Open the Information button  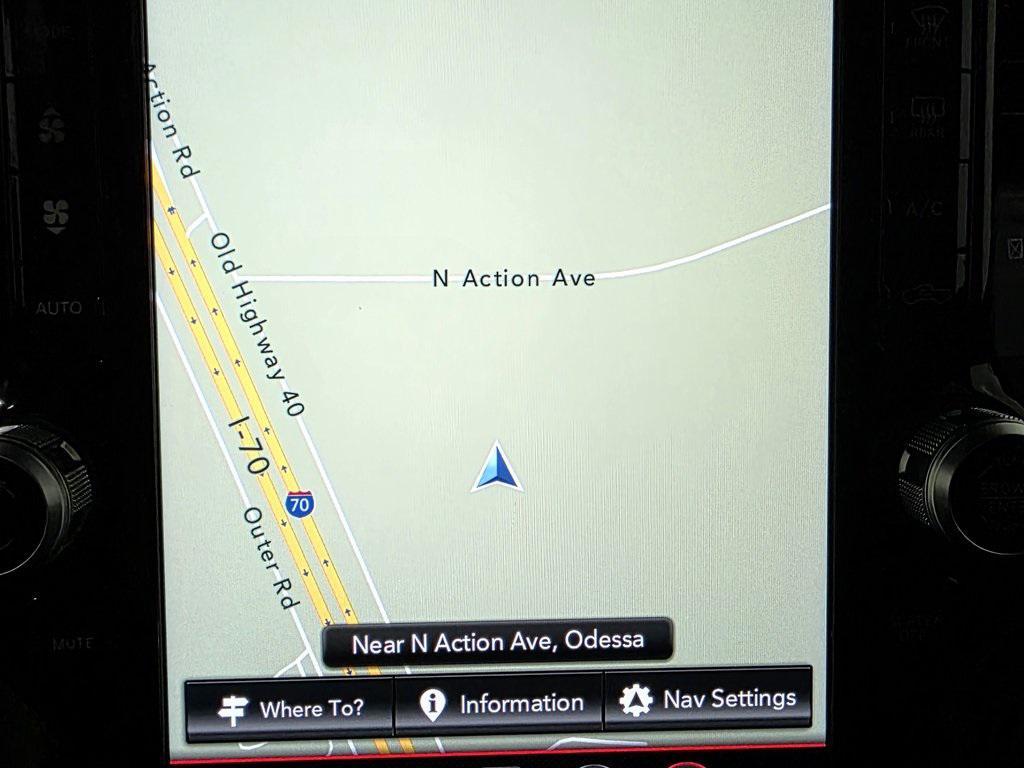click(499, 703)
